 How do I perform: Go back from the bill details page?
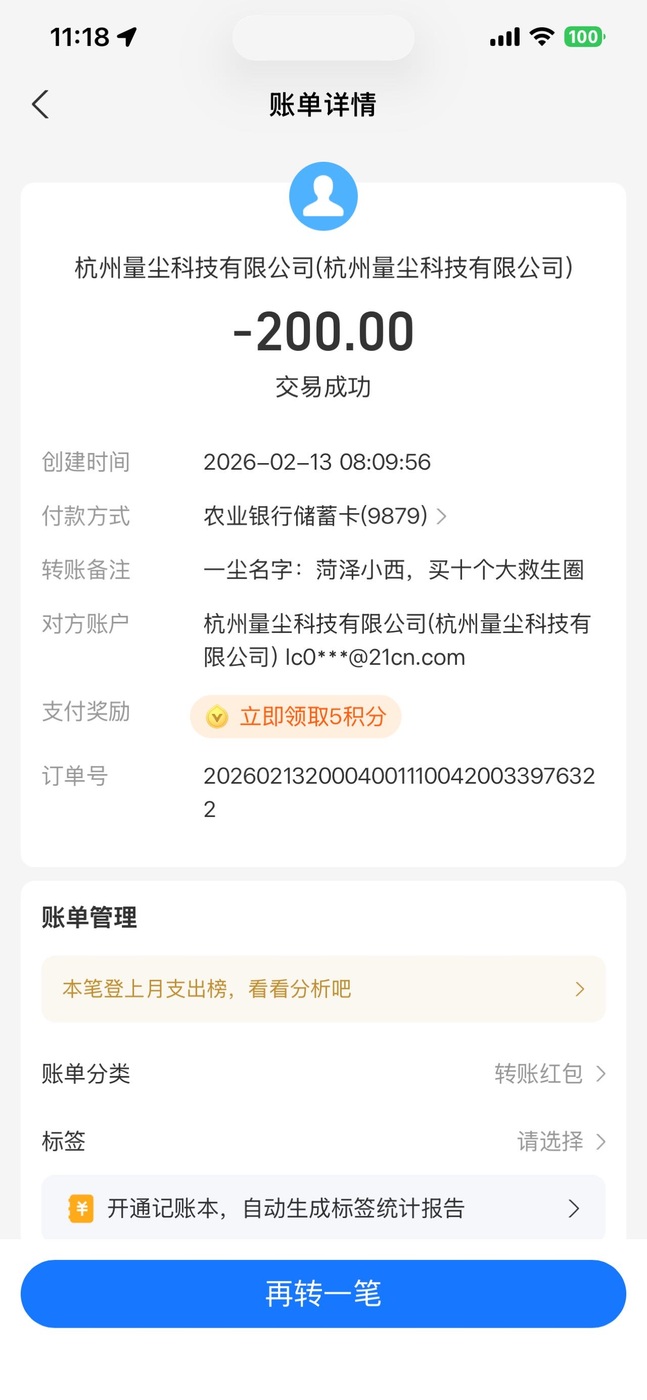coord(40,104)
